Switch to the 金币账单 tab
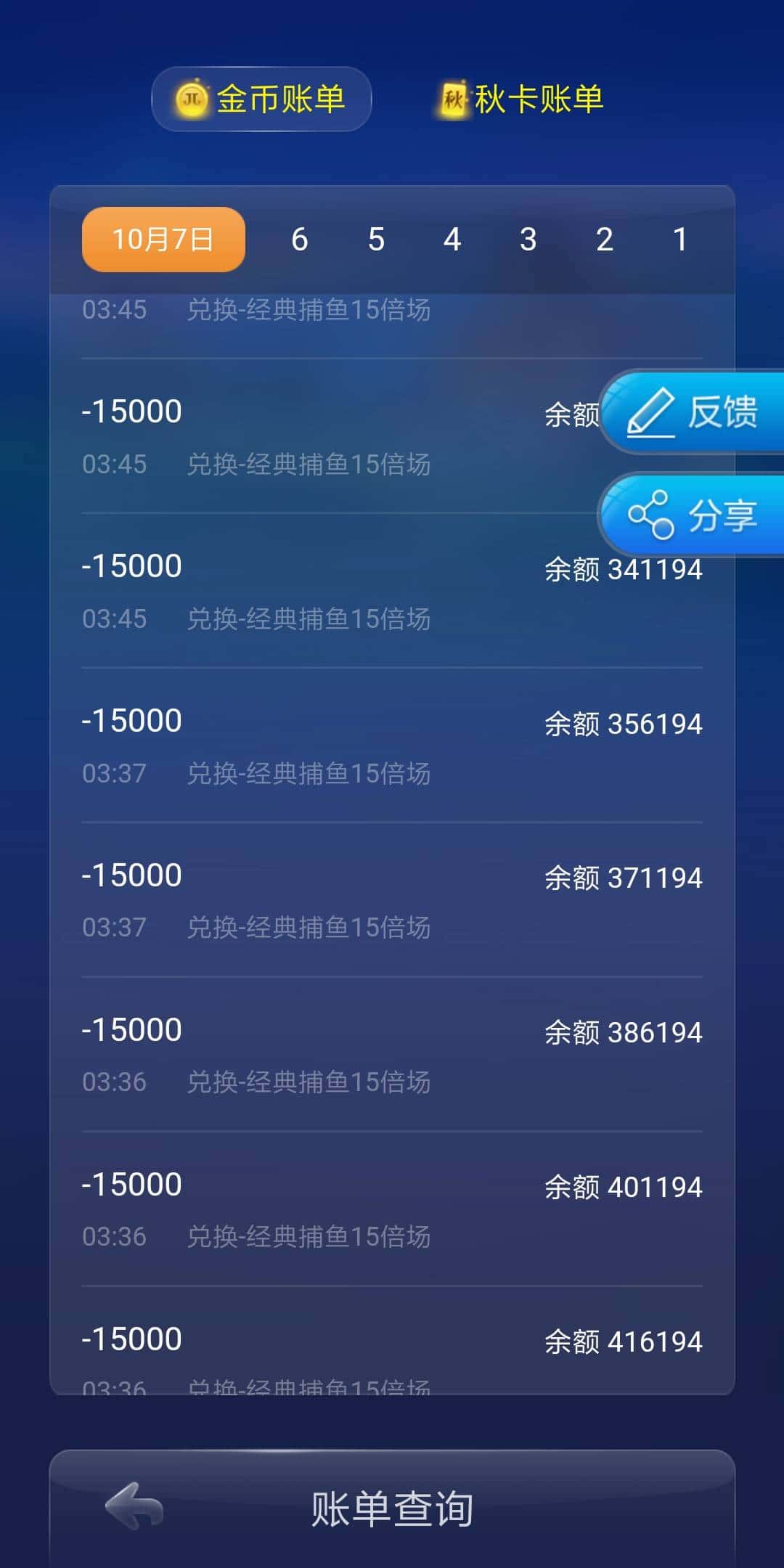 click(261, 100)
